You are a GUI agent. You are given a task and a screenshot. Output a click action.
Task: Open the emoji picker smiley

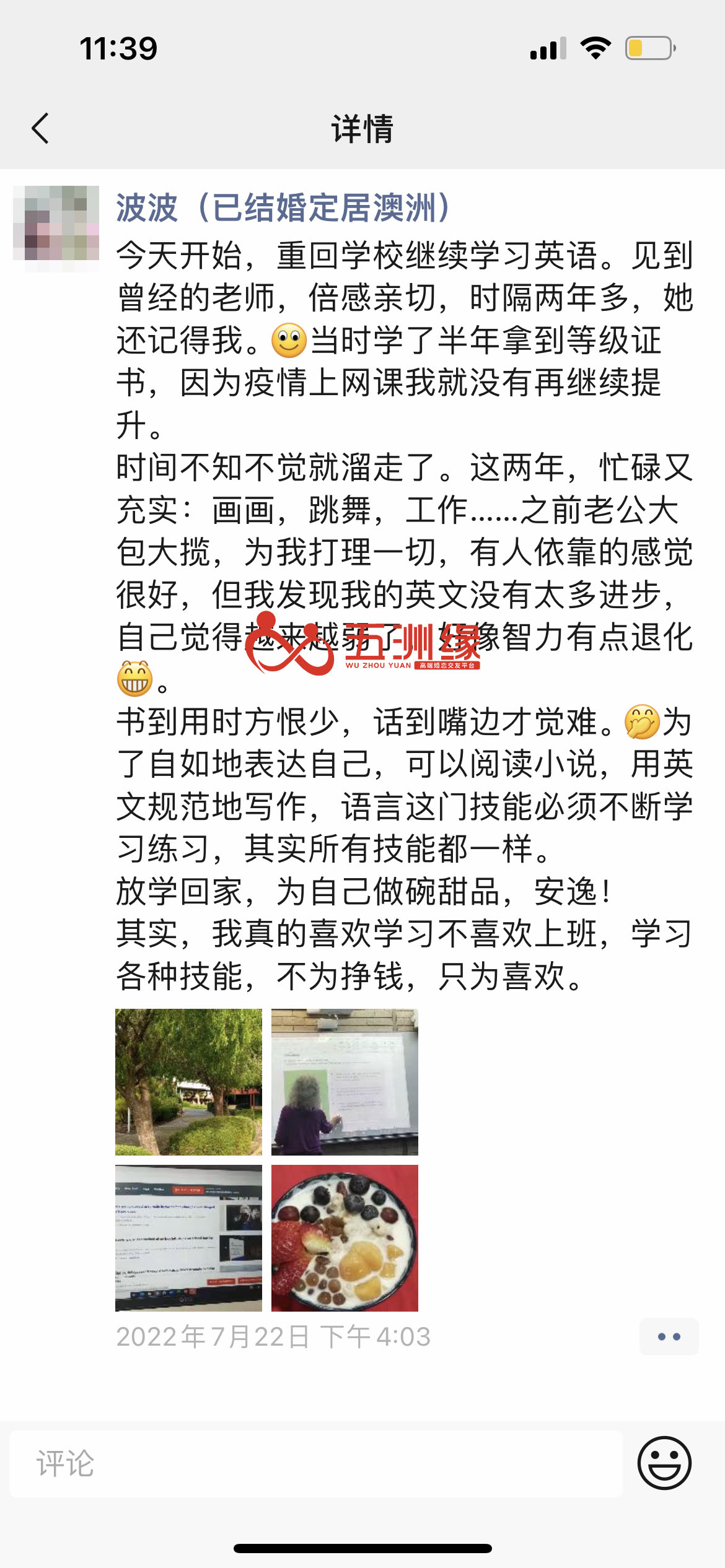[664, 1463]
